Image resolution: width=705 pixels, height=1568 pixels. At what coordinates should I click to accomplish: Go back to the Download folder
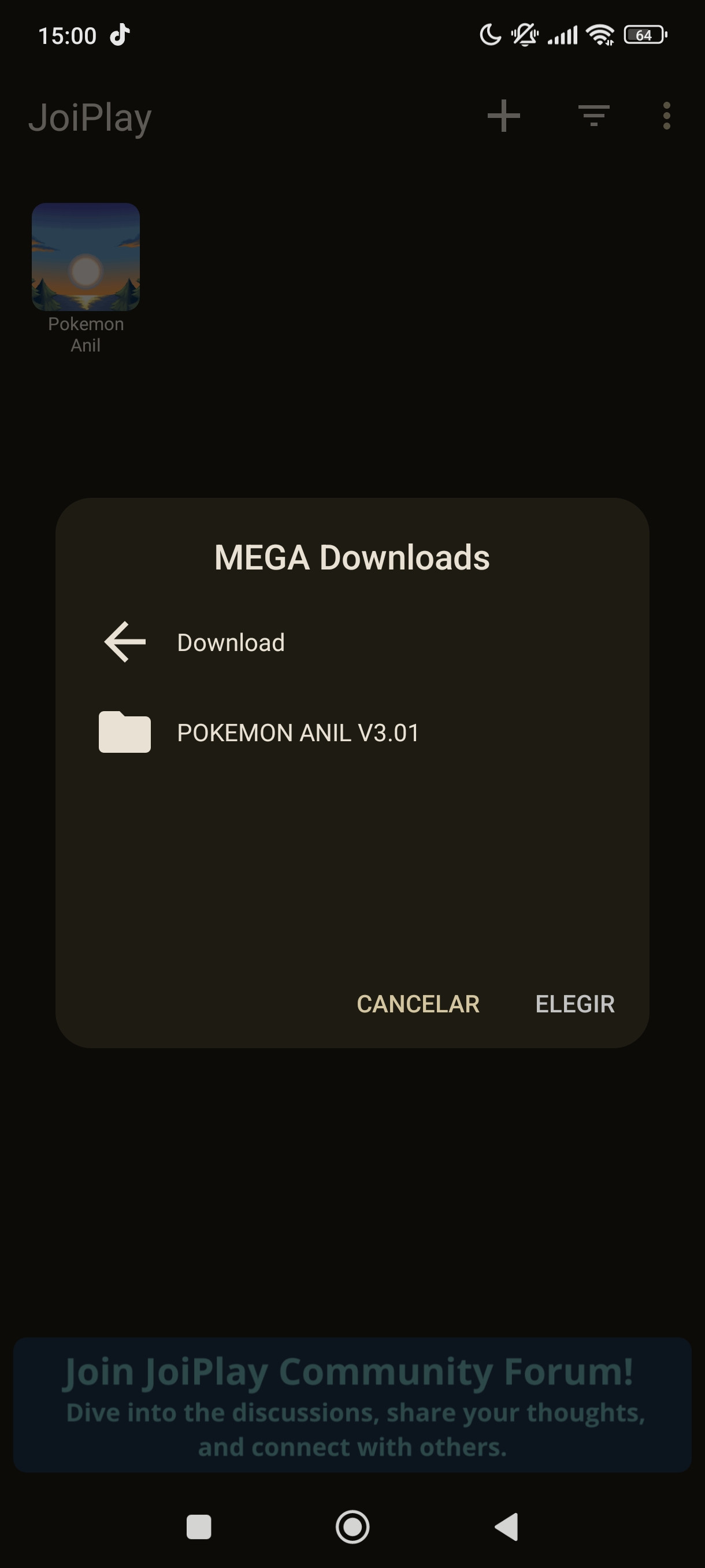(x=351, y=642)
